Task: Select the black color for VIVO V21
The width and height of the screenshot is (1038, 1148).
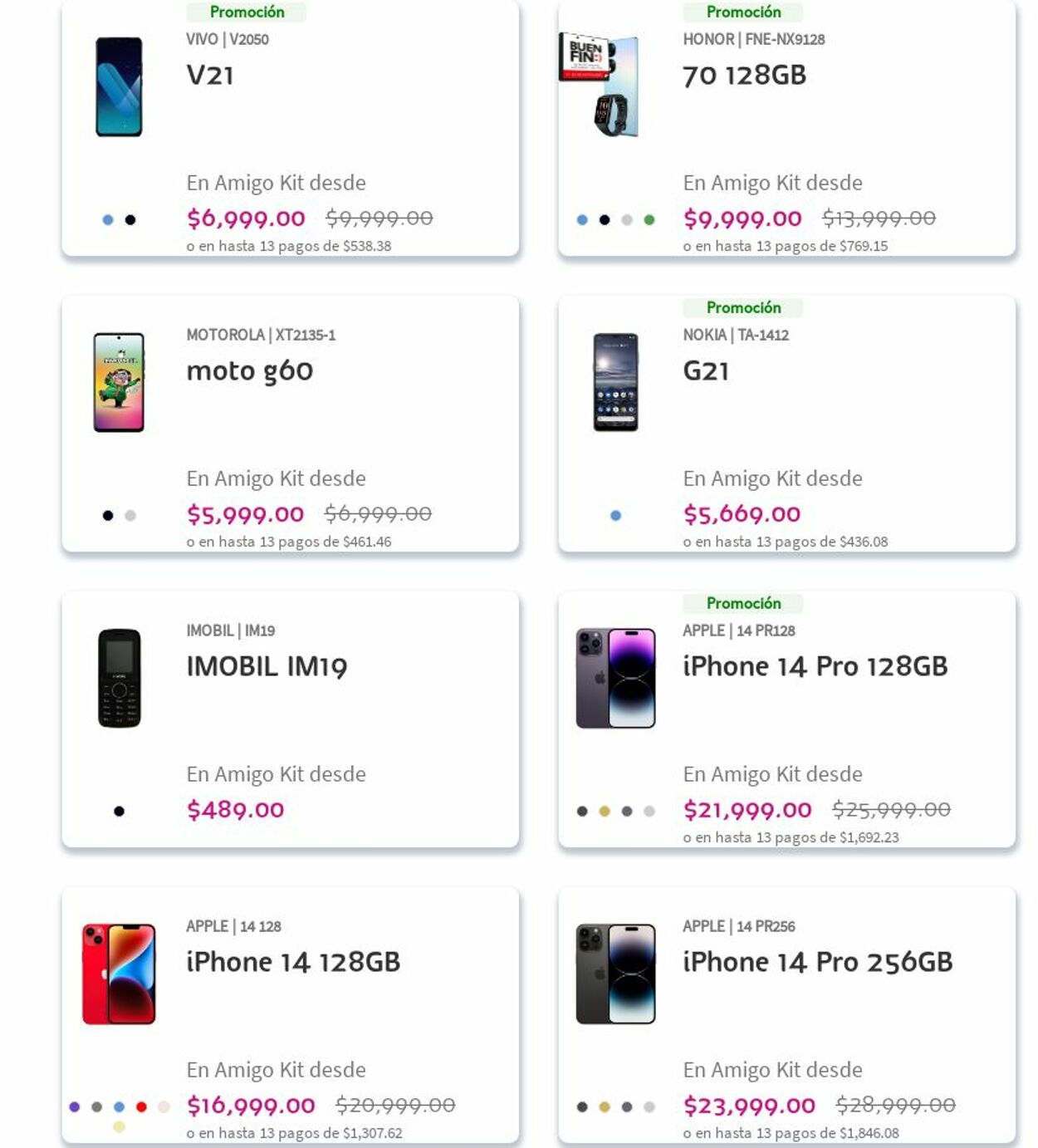Action: (130, 220)
